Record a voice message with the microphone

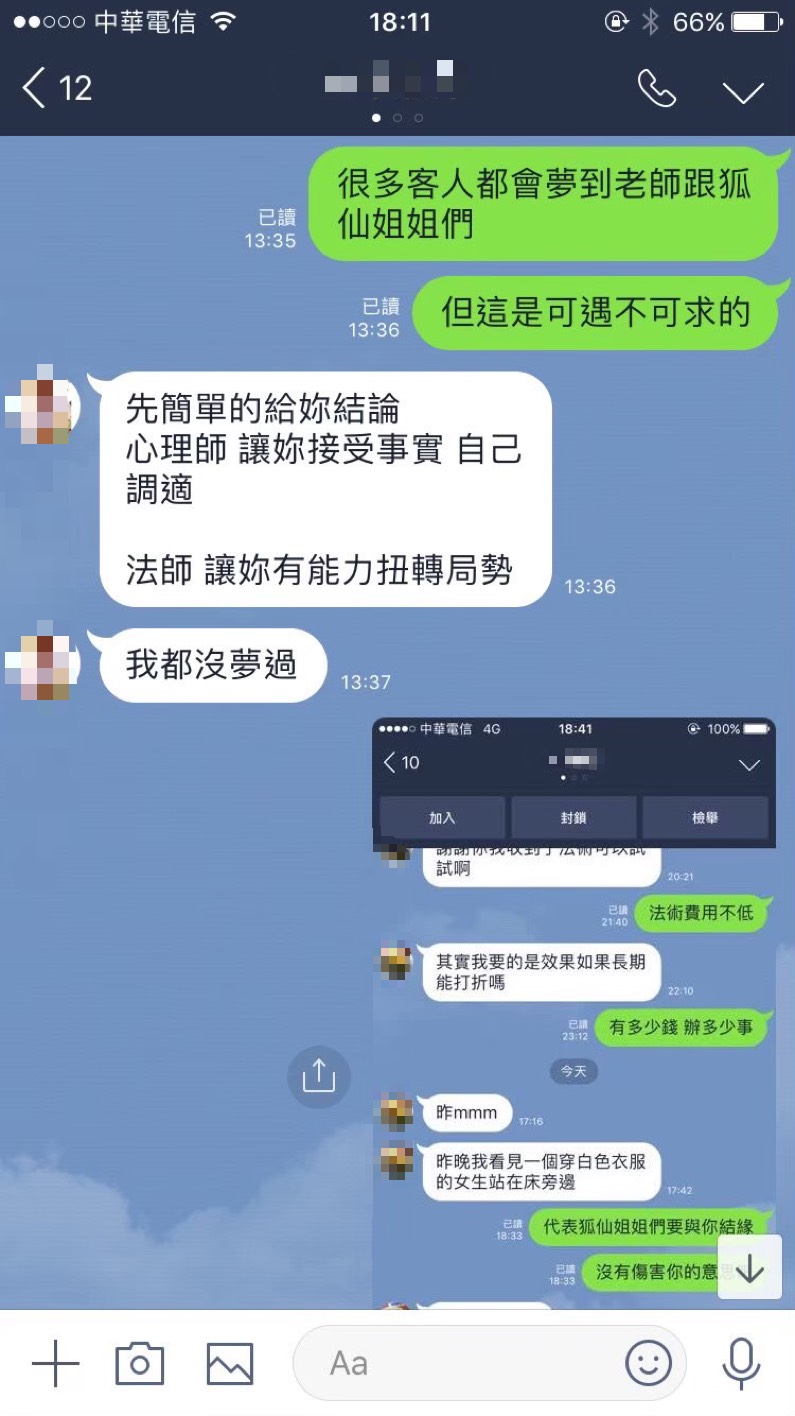coord(741,1362)
